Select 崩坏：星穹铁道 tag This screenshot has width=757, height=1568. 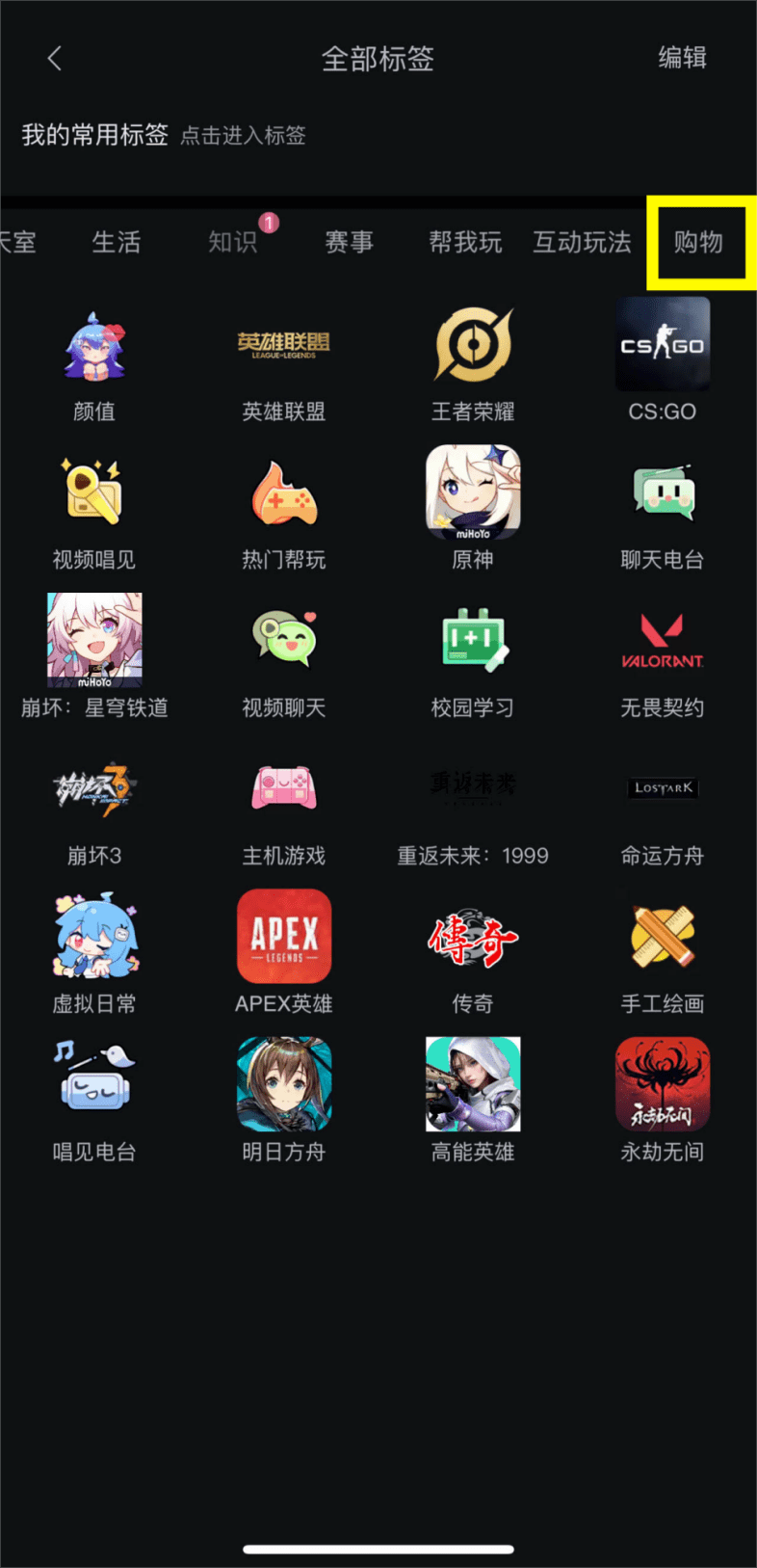click(94, 657)
